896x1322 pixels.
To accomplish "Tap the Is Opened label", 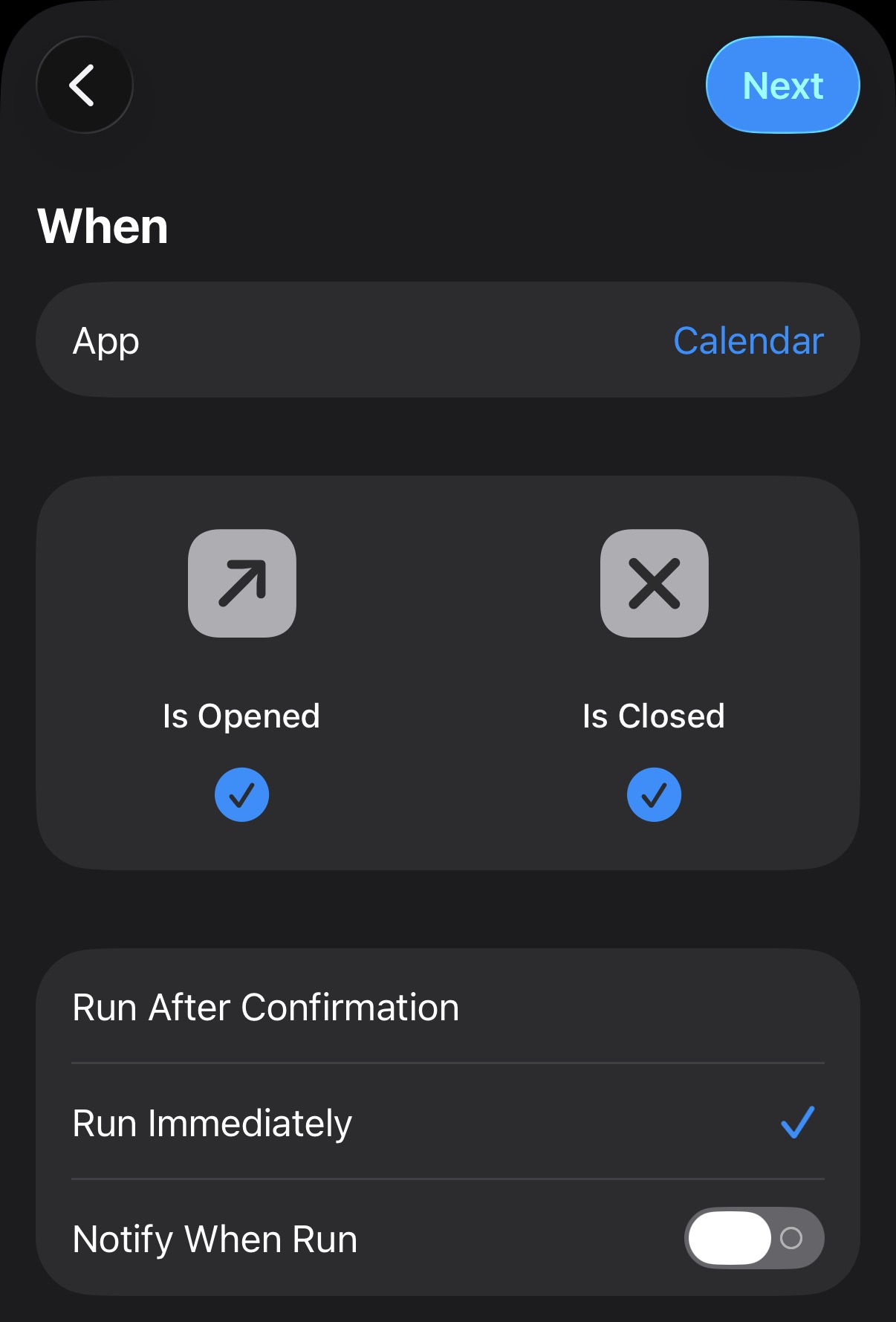I will pyautogui.click(x=241, y=716).
